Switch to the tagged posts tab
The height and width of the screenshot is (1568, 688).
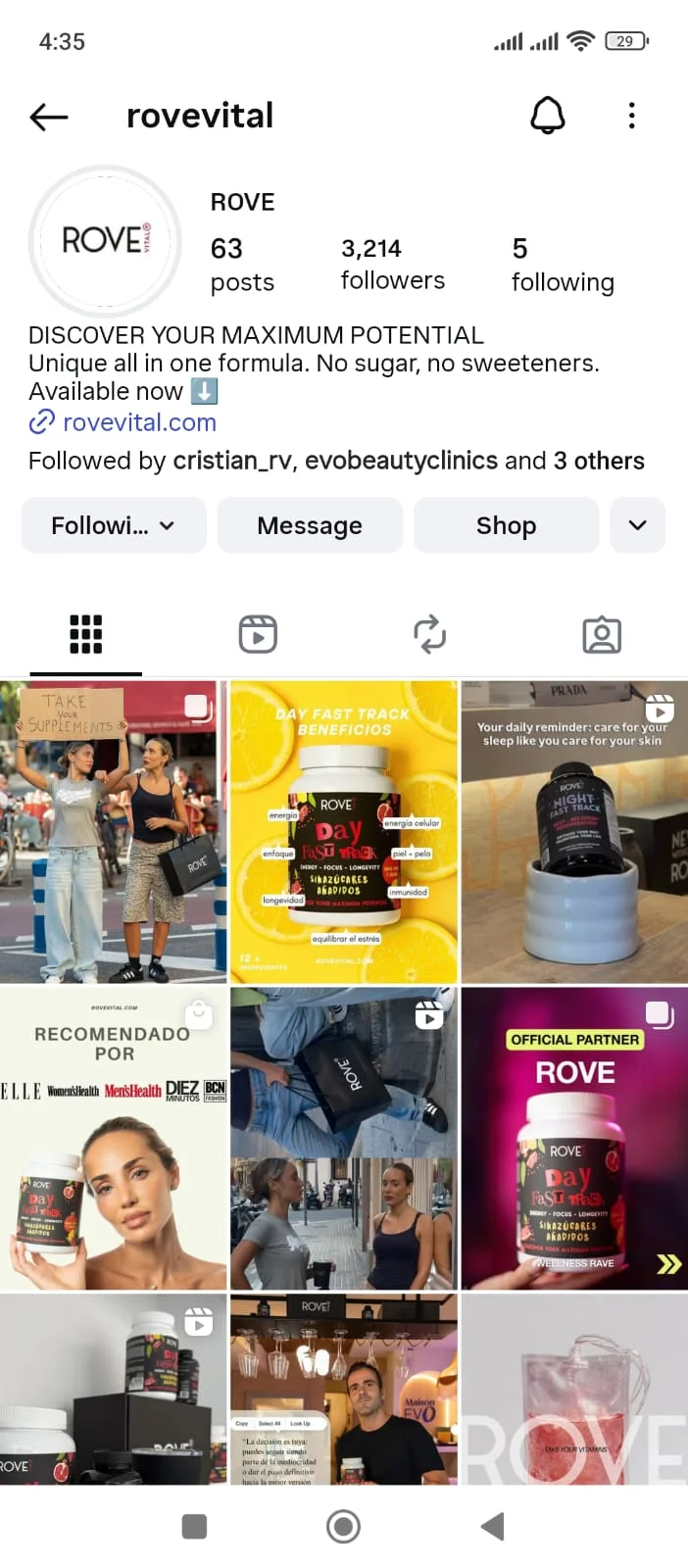coord(602,635)
